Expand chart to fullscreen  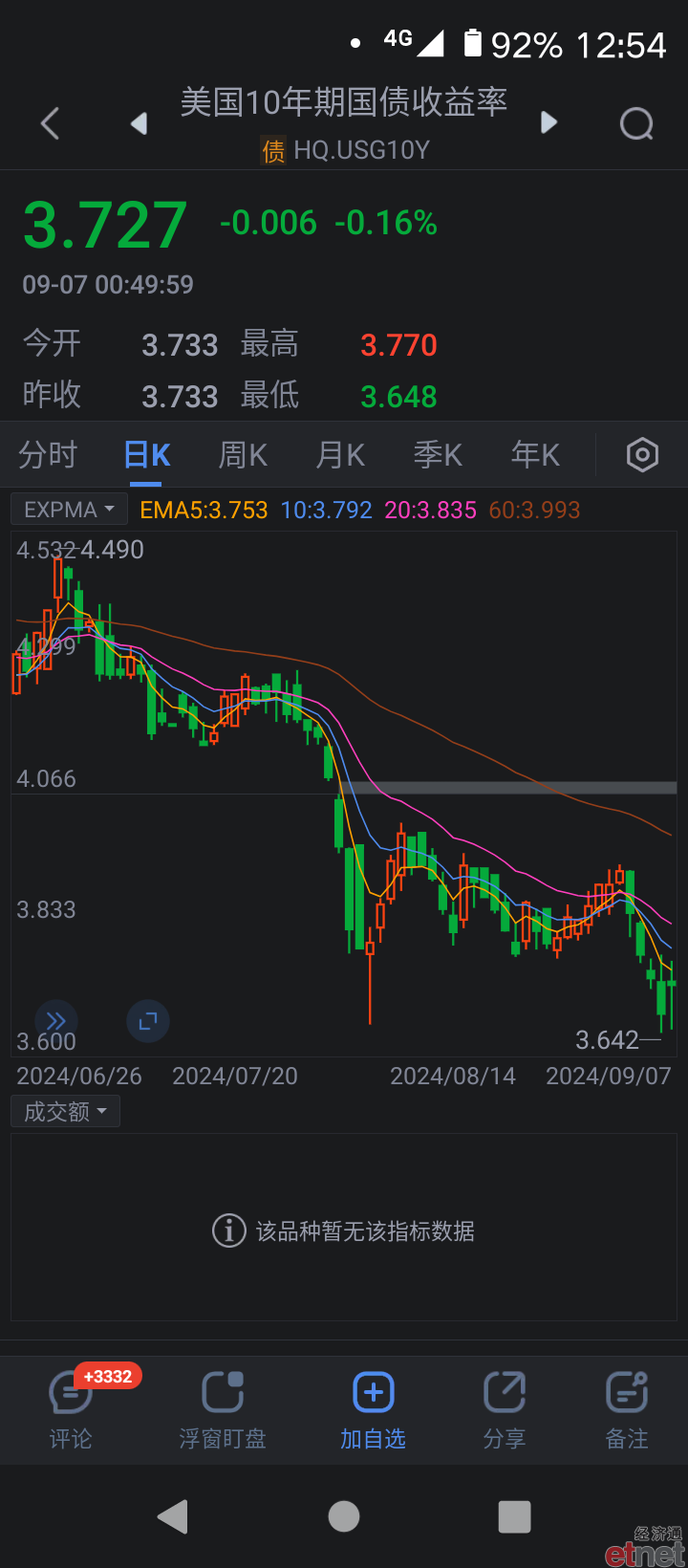click(148, 1021)
